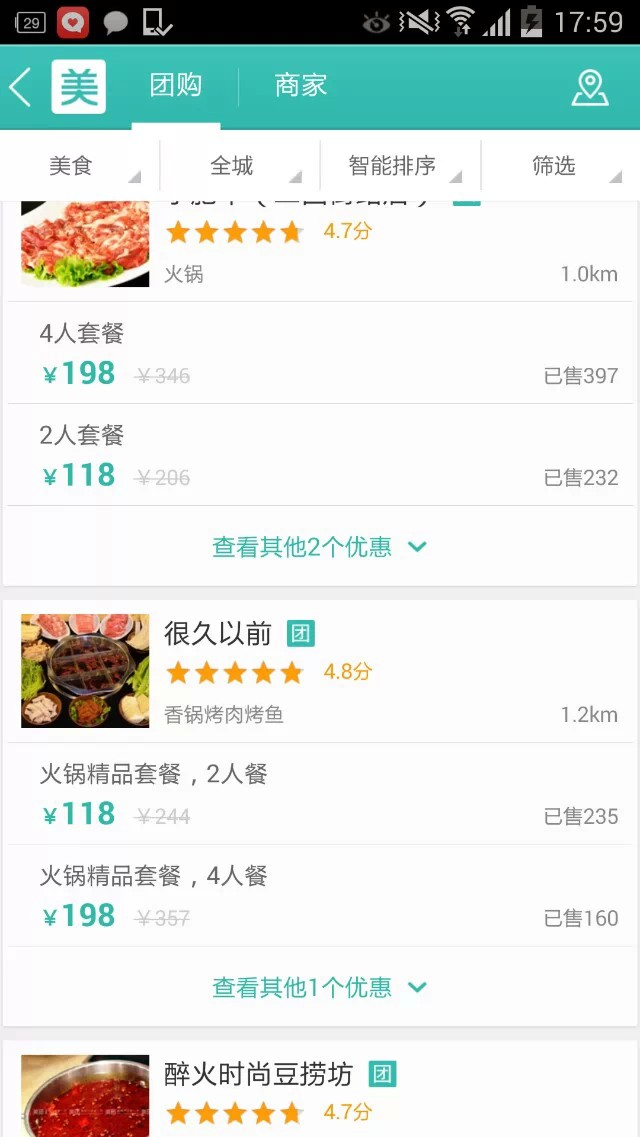Open the 美食 category dropdown

(80, 166)
